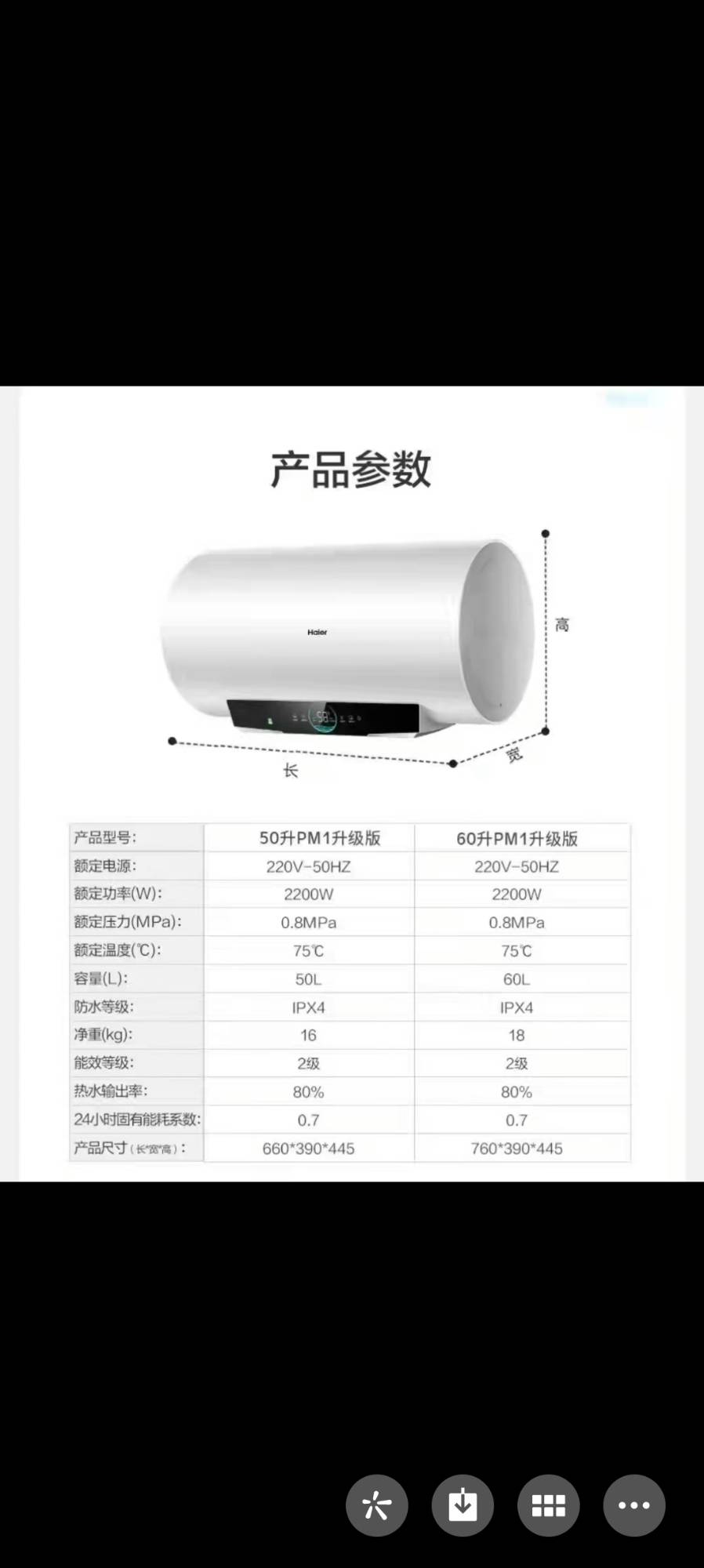Open the grid view of all images
The height and width of the screenshot is (1568, 704).
tap(548, 1505)
